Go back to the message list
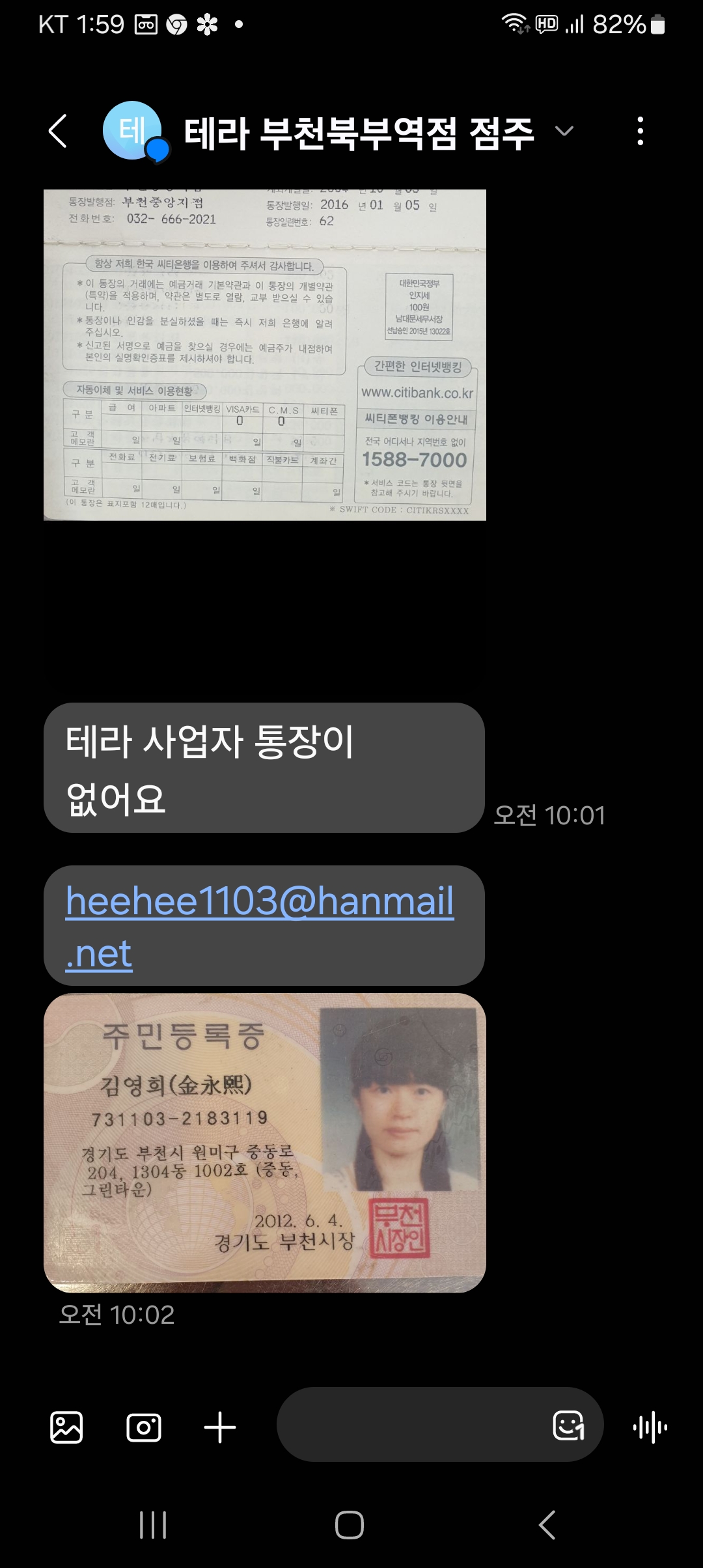Viewport: 703px width, 1568px height. tap(58, 131)
